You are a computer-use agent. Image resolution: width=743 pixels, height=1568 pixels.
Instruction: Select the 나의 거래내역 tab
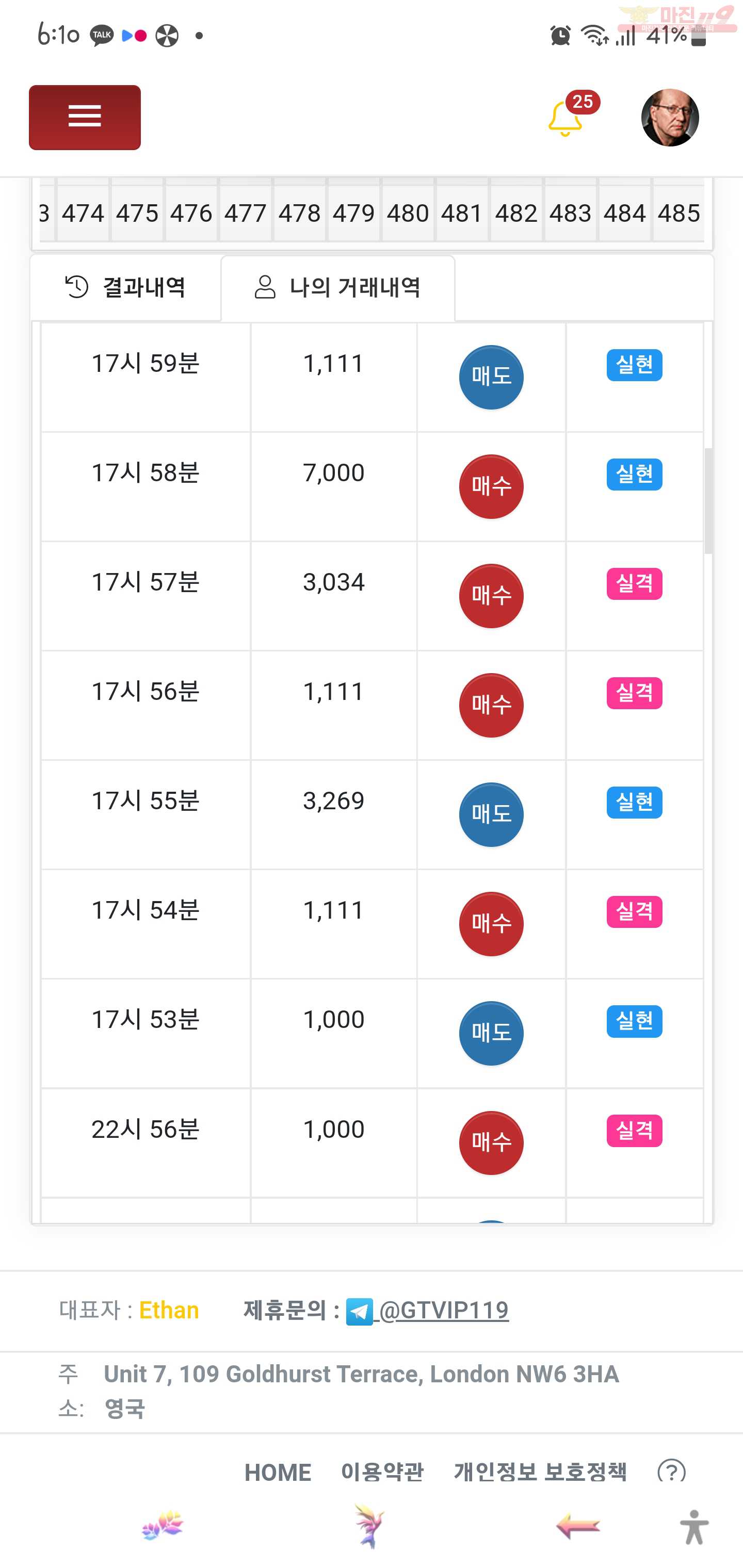click(338, 287)
